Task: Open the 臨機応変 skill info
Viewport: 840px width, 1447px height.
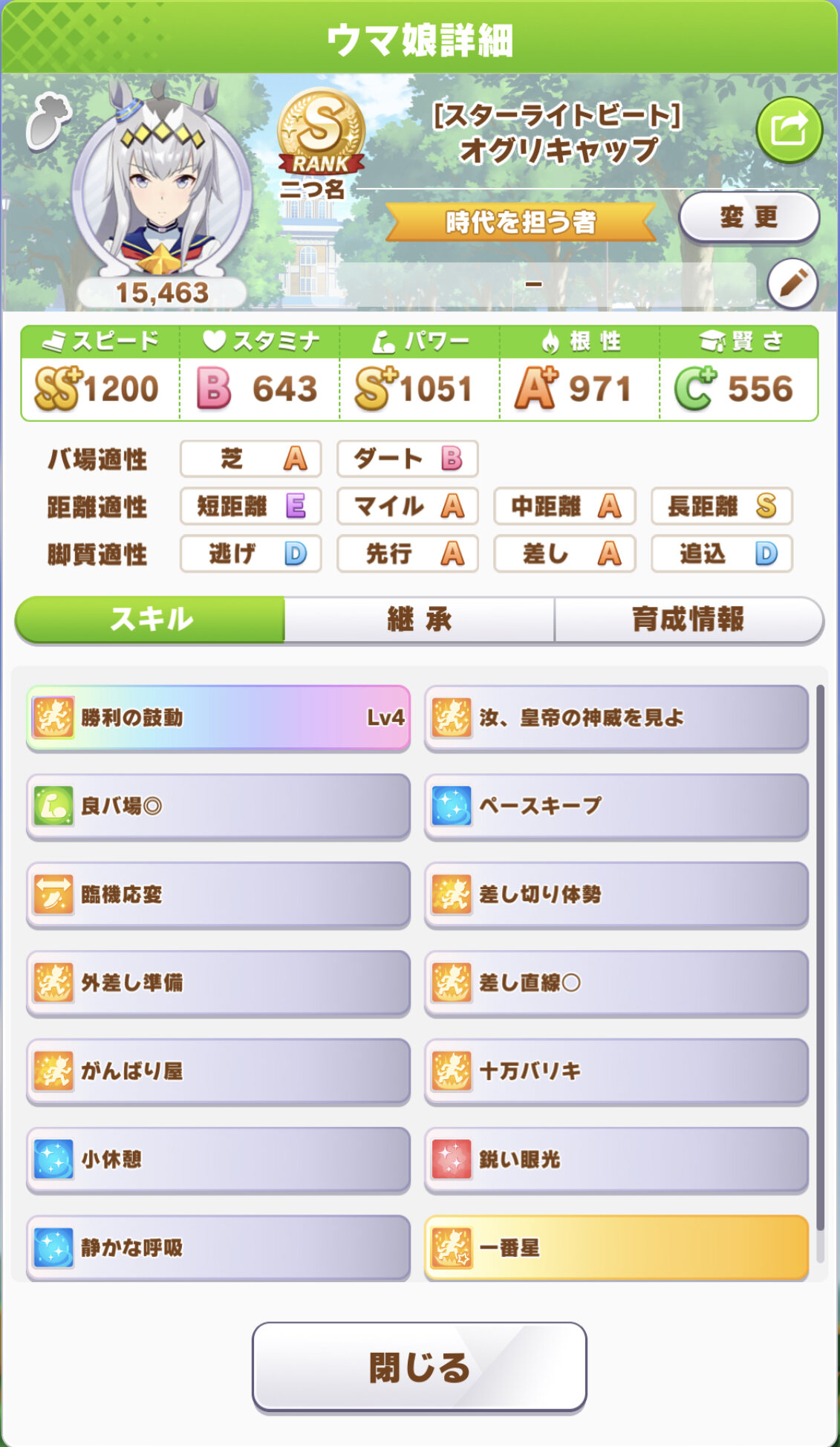Action: (x=218, y=894)
